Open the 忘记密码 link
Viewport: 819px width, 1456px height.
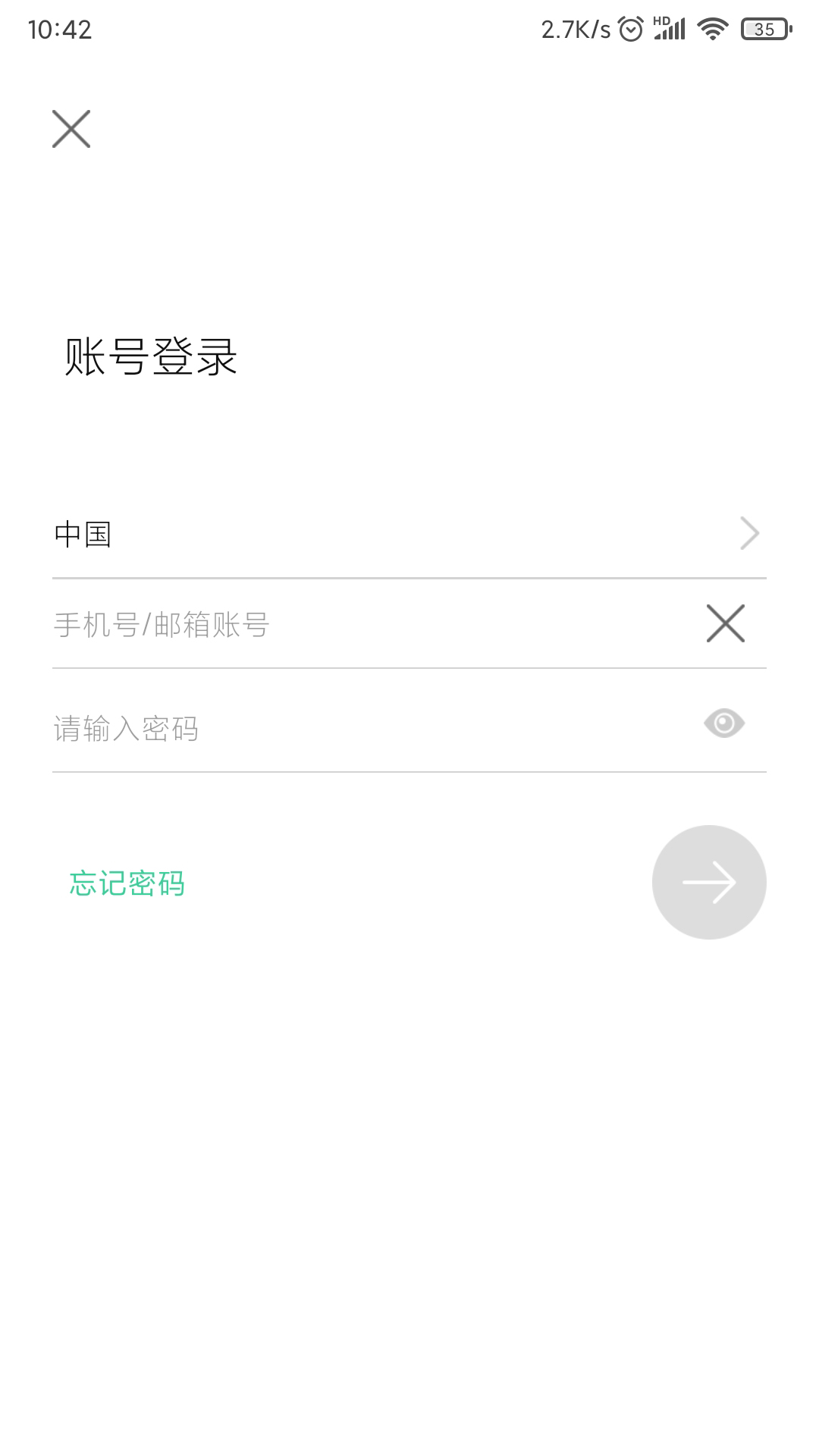127,883
